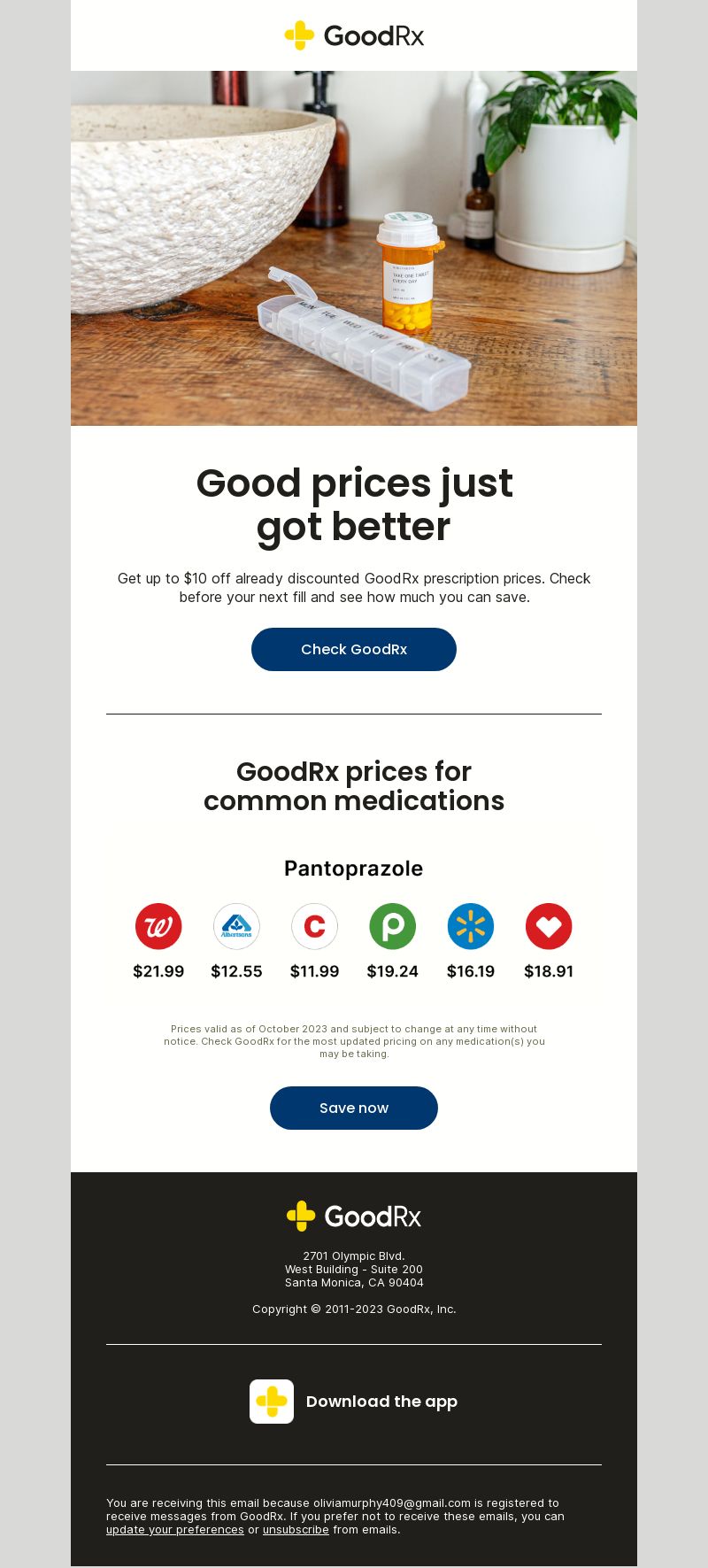Select the Albertsons price of $12.55
This screenshot has width=708, height=1568.
coord(236,970)
